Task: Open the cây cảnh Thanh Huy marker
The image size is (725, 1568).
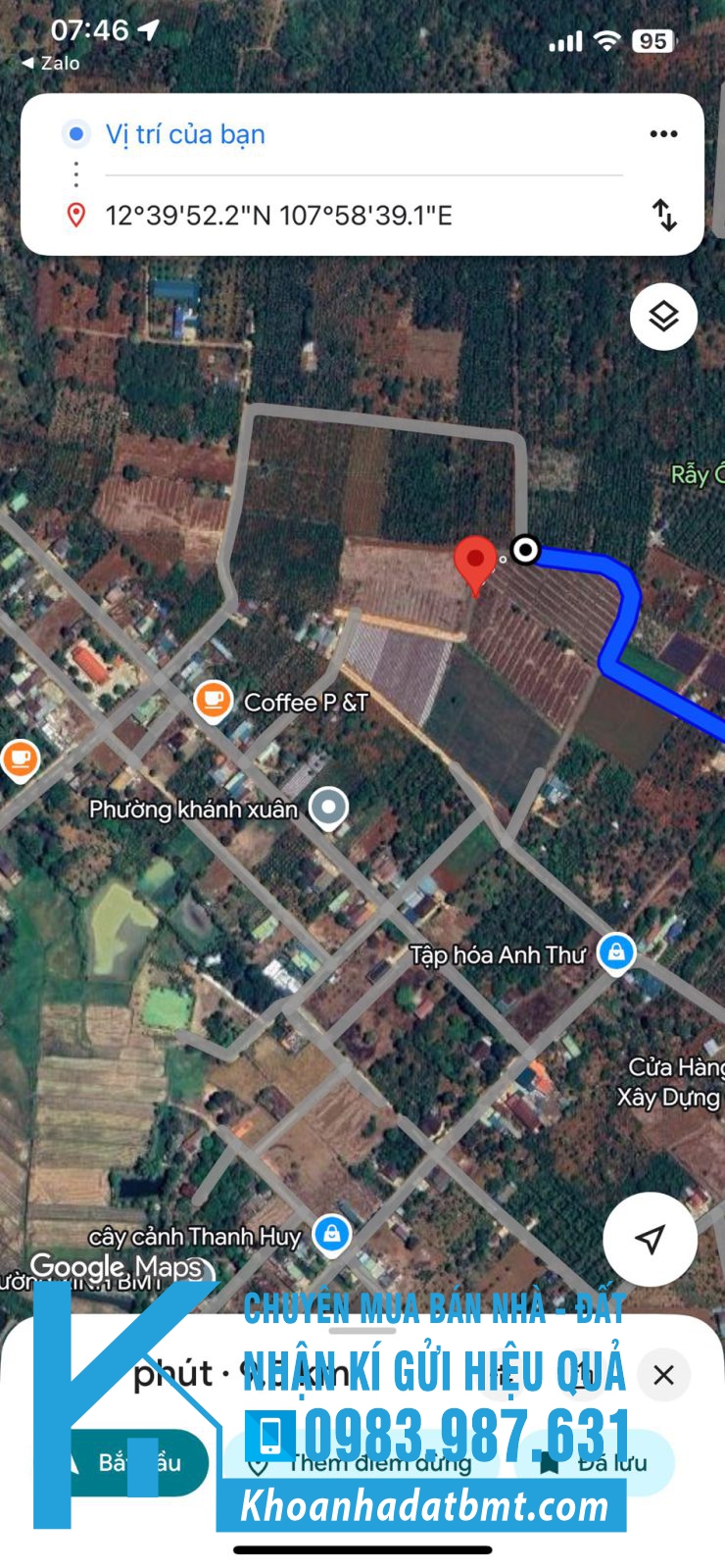Action: pyautogui.click(x=331, y=1234)
